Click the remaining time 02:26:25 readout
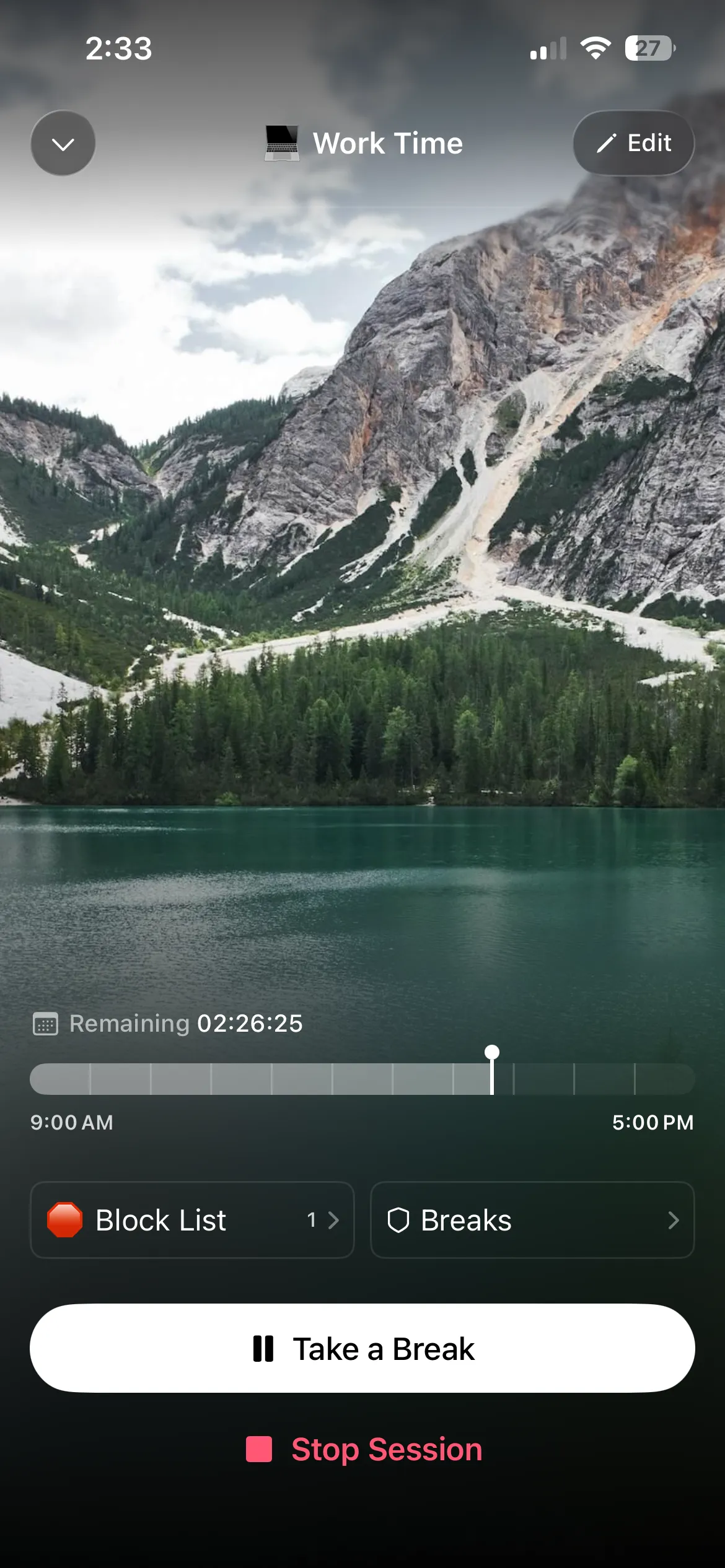Image resolution: width=725 pixels, height=1568 pixels. coord(249,1023)
